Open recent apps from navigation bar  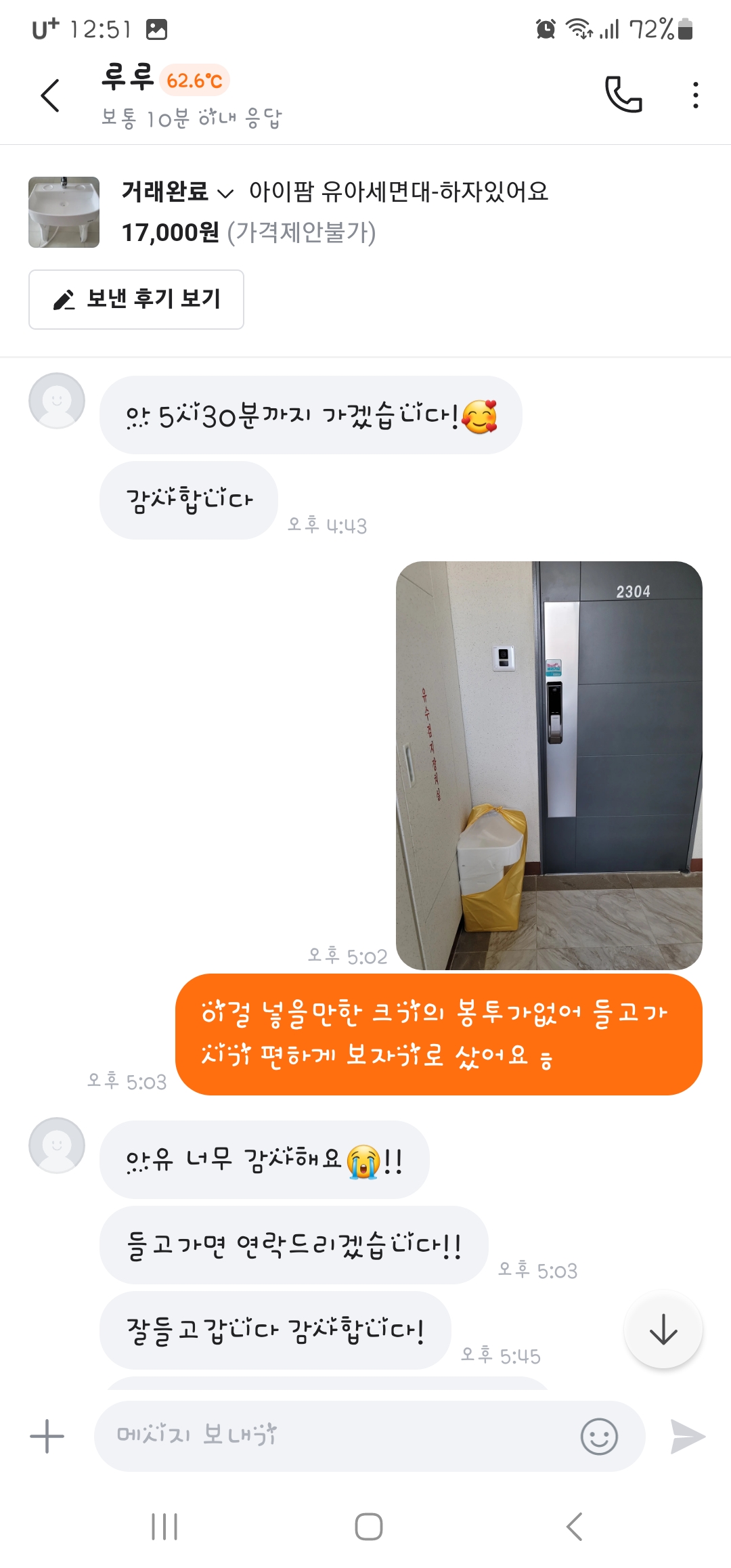tap(164, 1527)
